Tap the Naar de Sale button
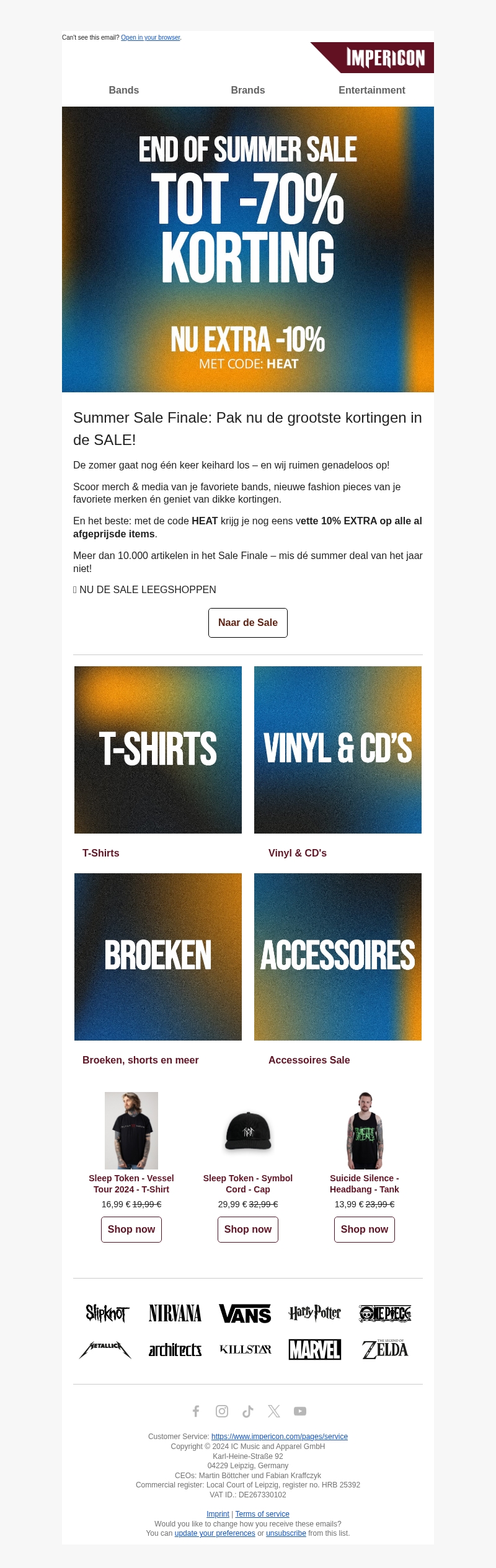 pos(248,623)
